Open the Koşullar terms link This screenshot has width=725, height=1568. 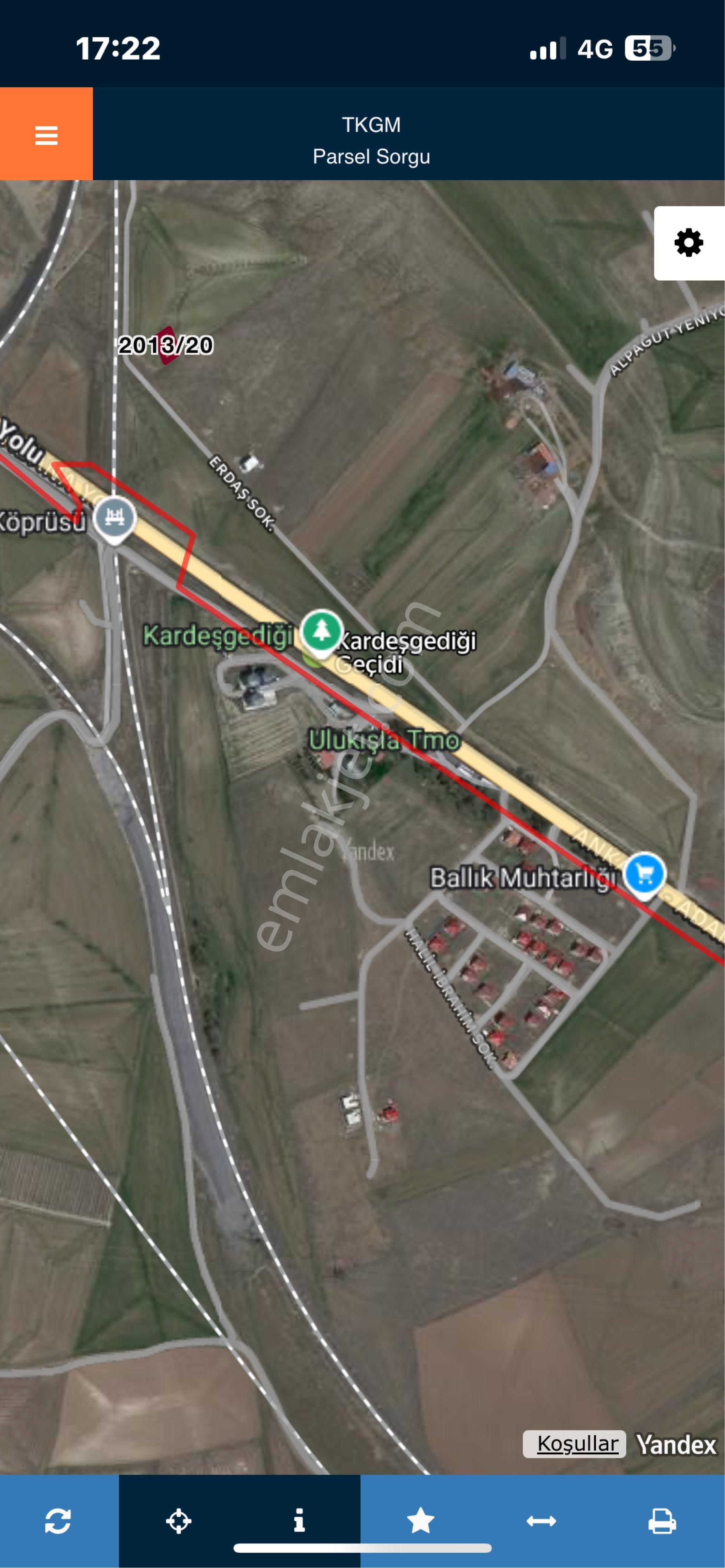click(x=576, y=1443)
